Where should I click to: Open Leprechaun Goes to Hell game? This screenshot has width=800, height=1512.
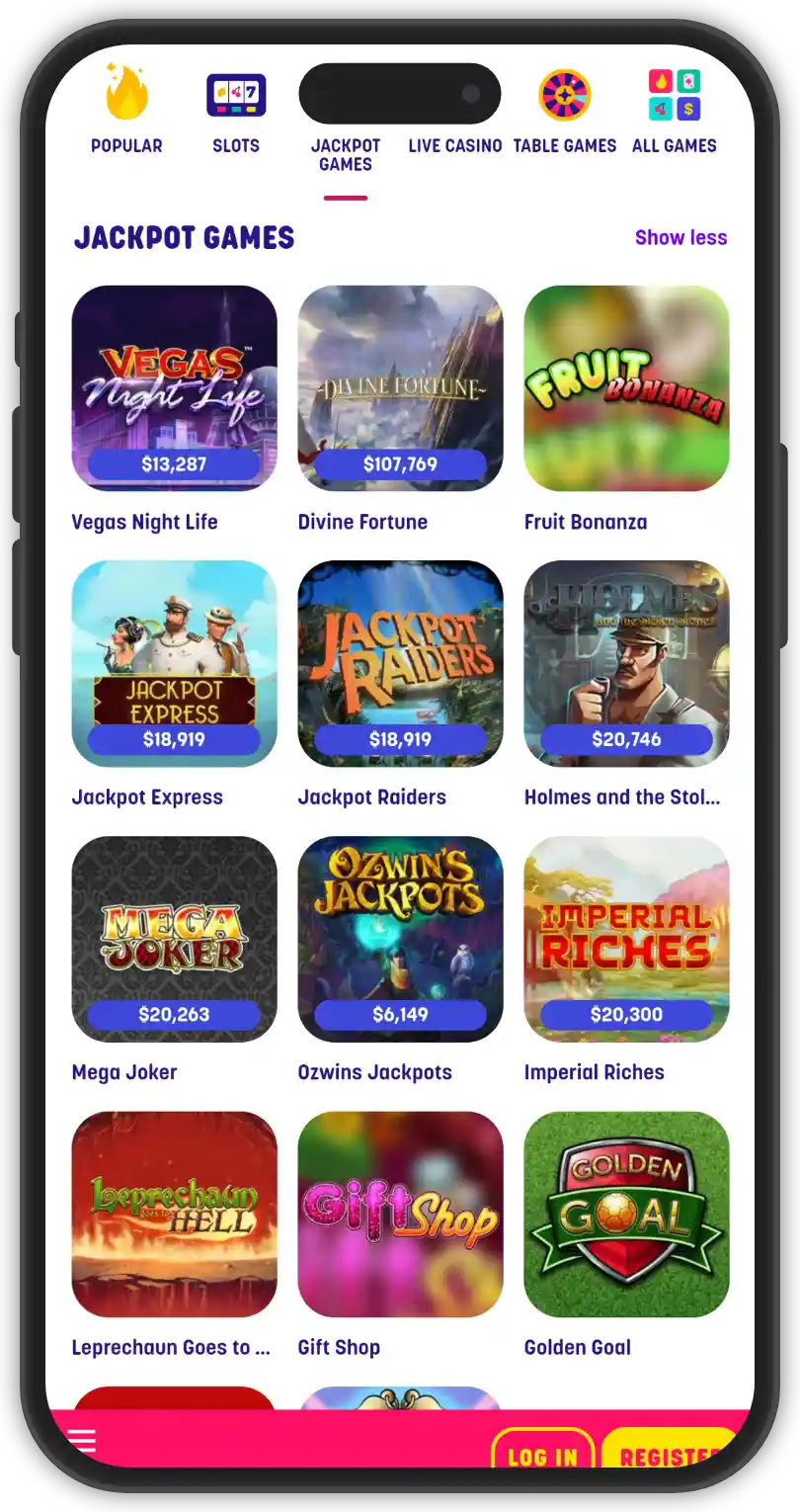pos(174,1214)
